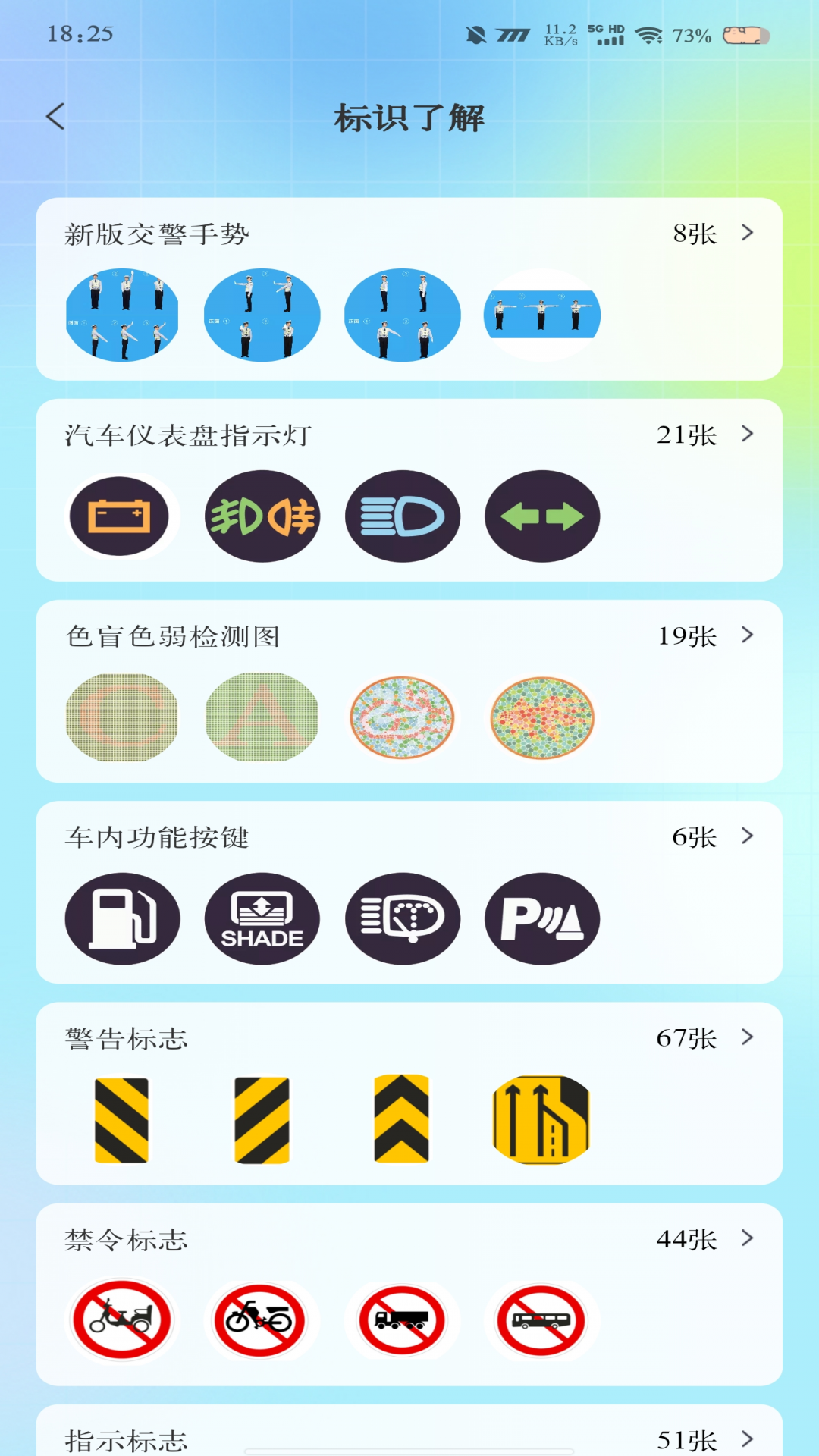Expand the 警告标志 category chevron
The width and height of the screenshot is (819, 1456).
pos(747,1039)
